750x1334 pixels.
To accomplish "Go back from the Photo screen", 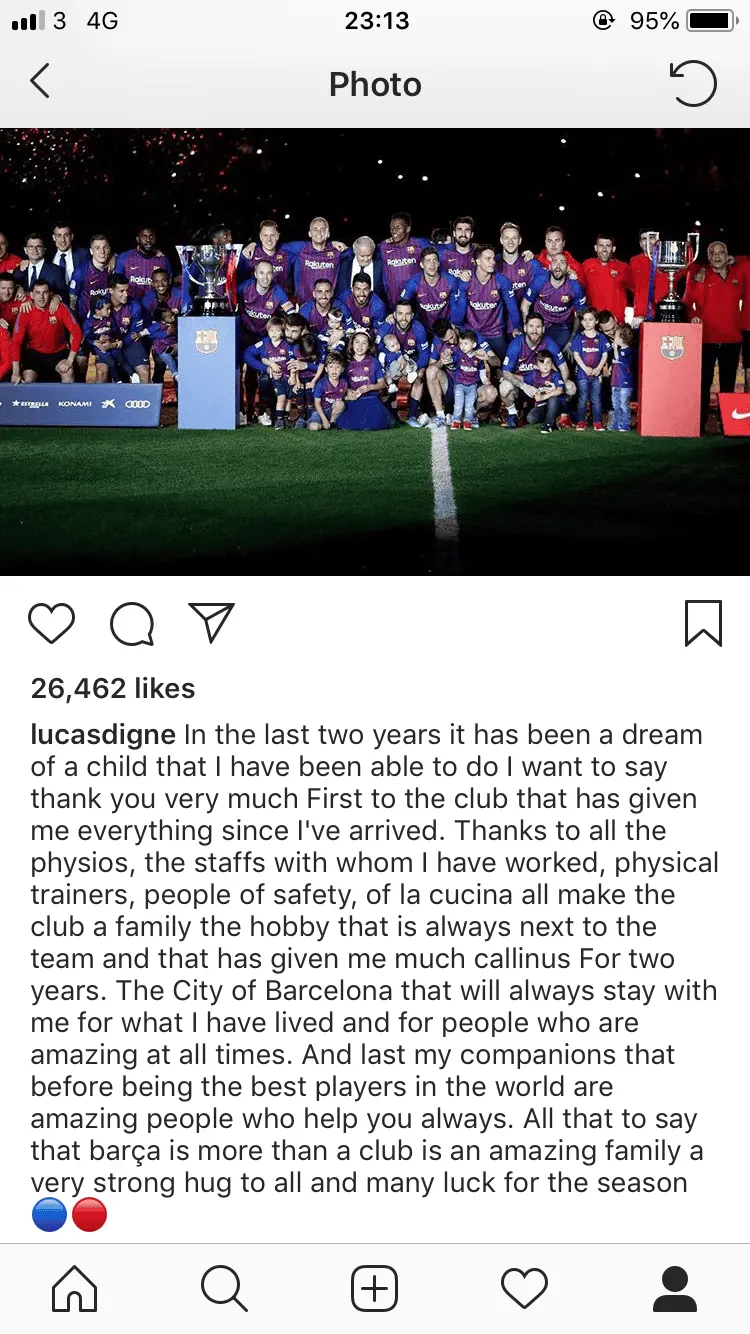I will (x=40, y=82).
